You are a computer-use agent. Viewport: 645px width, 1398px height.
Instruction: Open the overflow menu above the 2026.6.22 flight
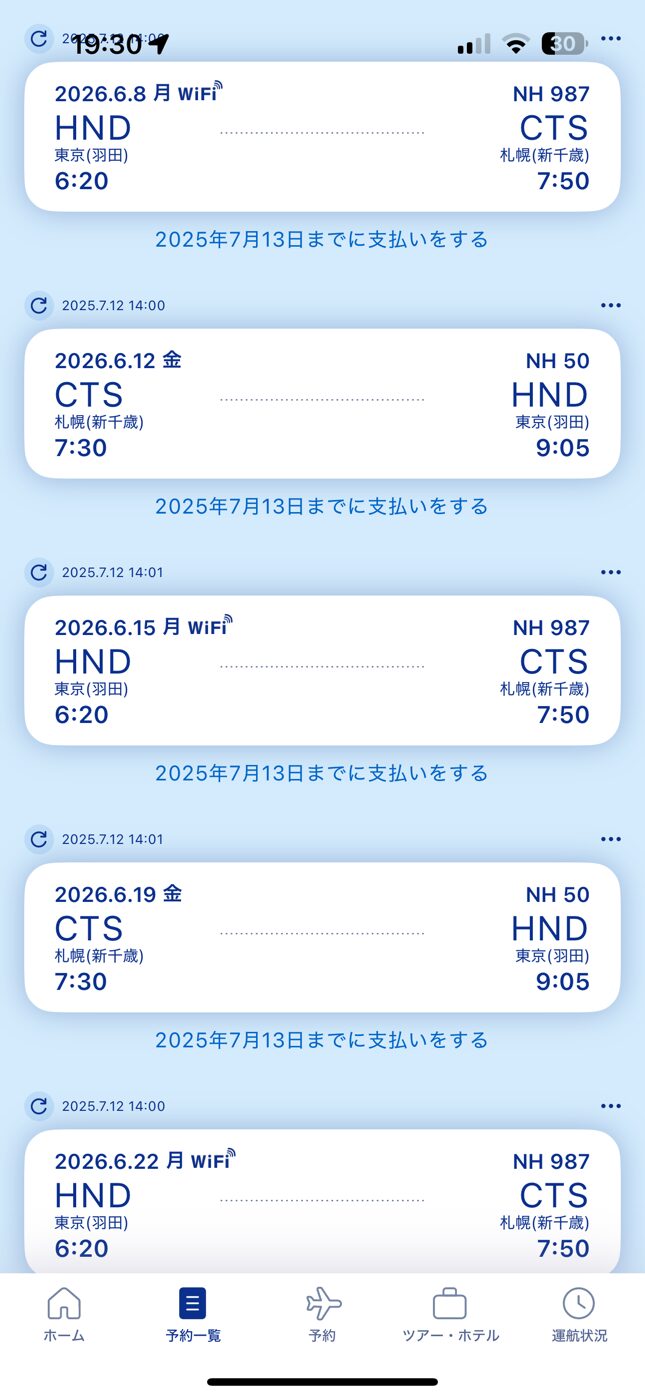pyautogui.click(x=611, y=1106)
